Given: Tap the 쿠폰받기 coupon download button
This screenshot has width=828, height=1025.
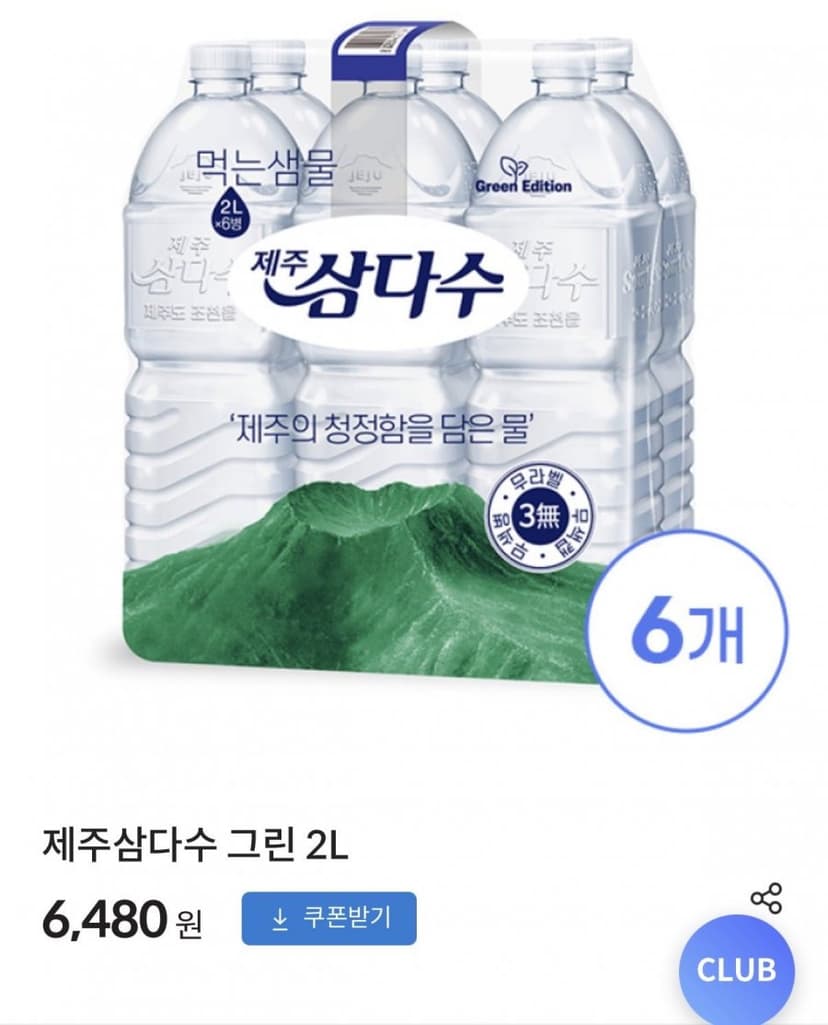Looking at the screenshot, I should [329, 918].
